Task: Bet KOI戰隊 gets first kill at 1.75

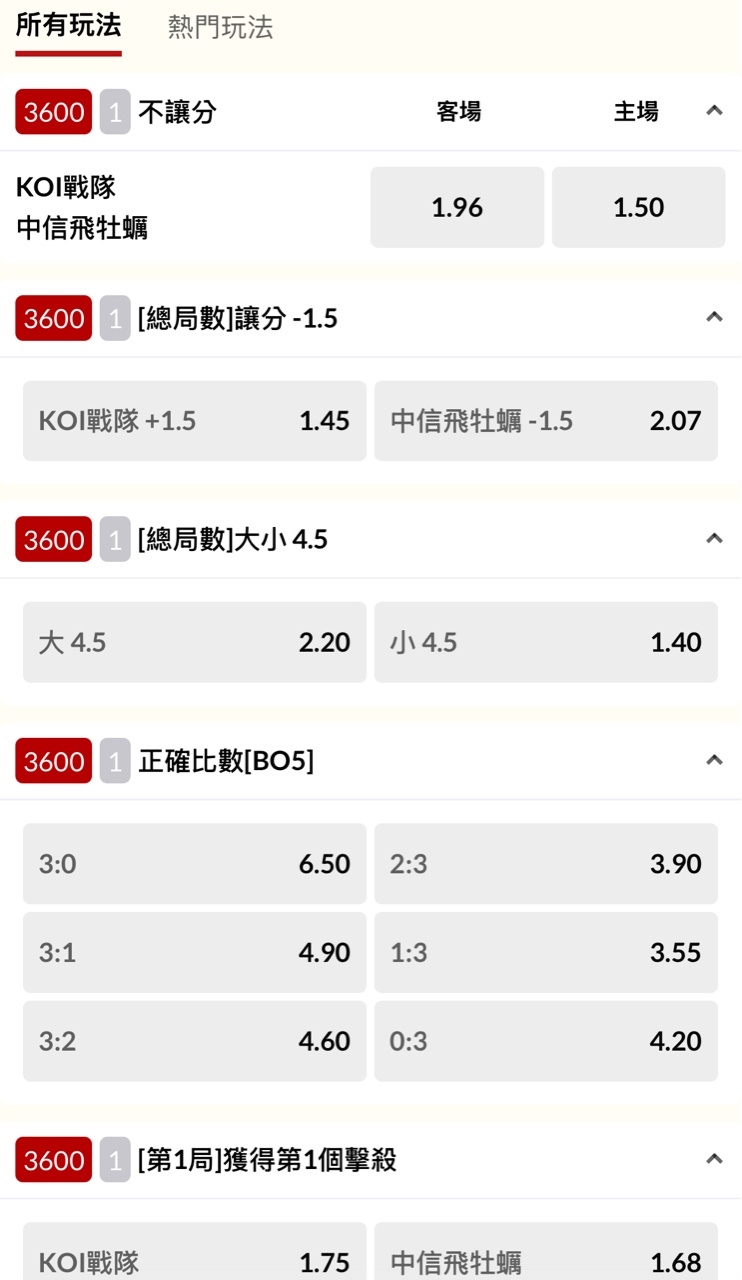Action: coord(194,1258)
